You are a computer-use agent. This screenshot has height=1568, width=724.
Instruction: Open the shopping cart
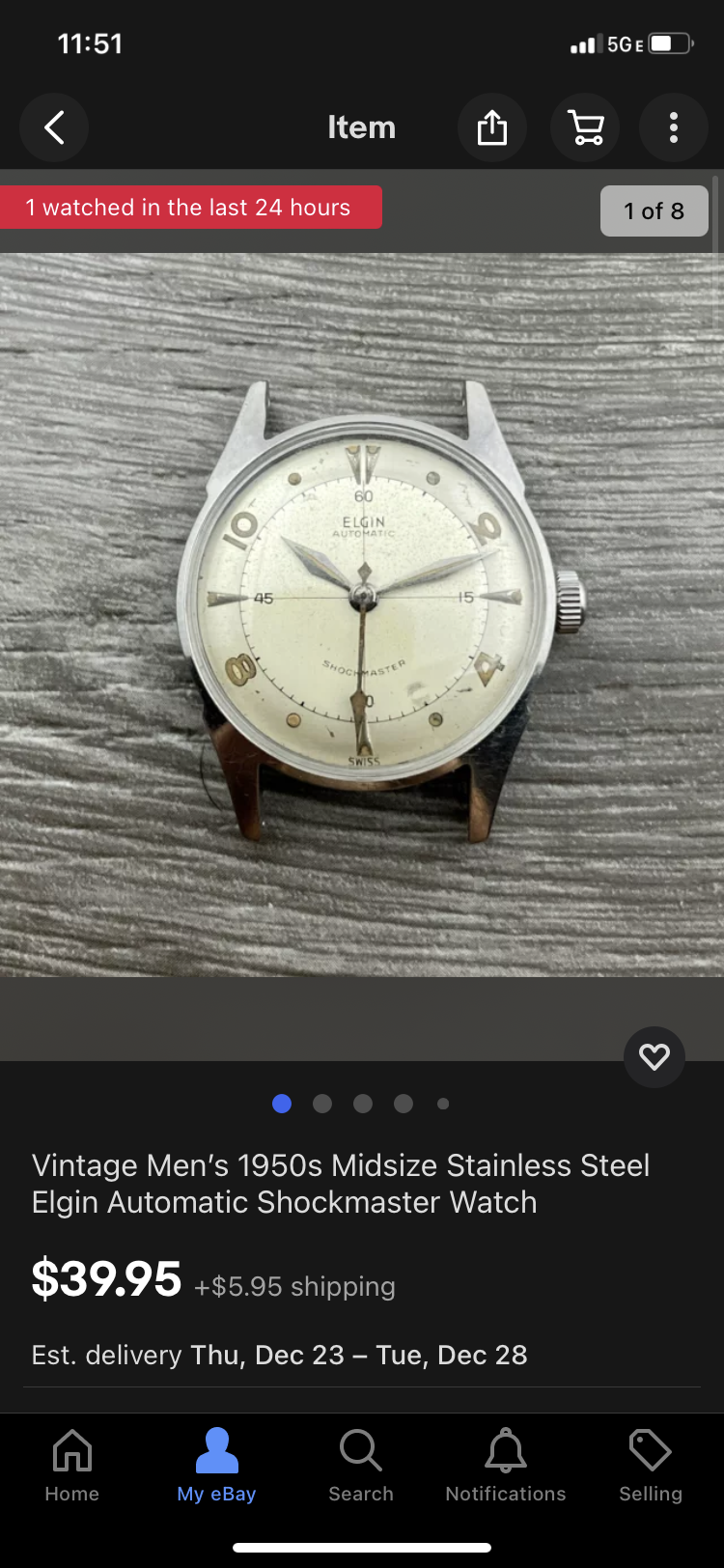pos(585,127)
